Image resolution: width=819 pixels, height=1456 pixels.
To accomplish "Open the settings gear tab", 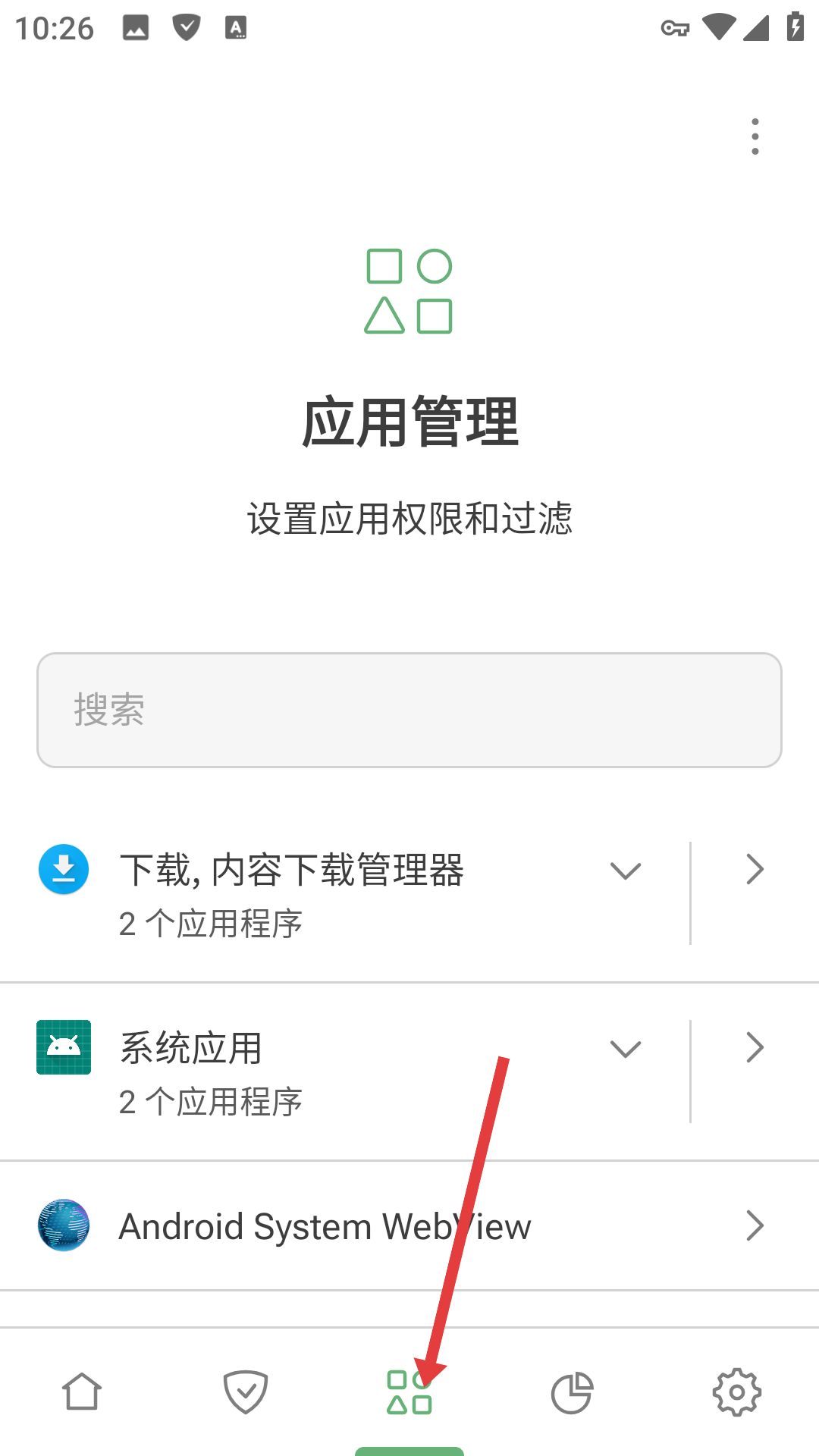I will click(x=736, y=1392).
